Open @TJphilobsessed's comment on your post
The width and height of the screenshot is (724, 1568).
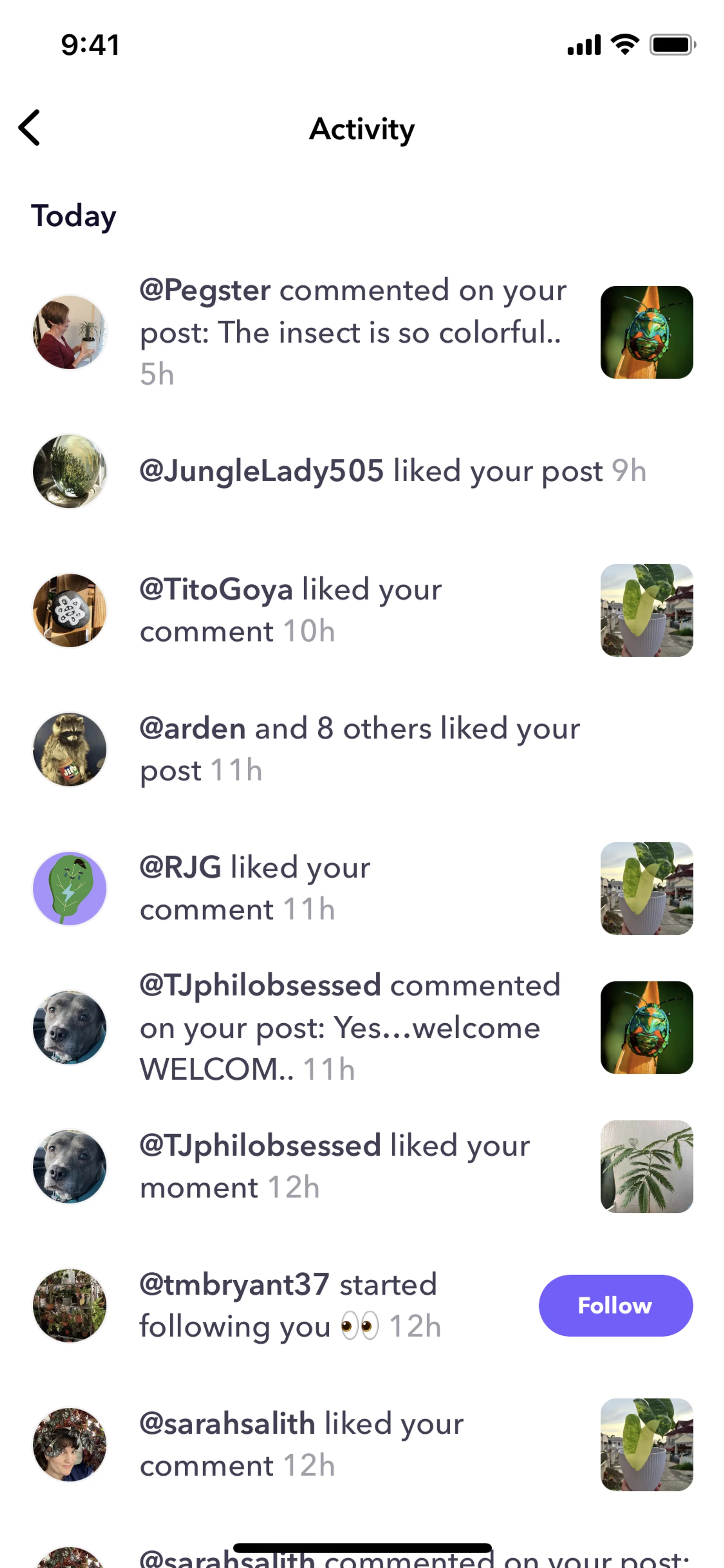coord(350,1027)
